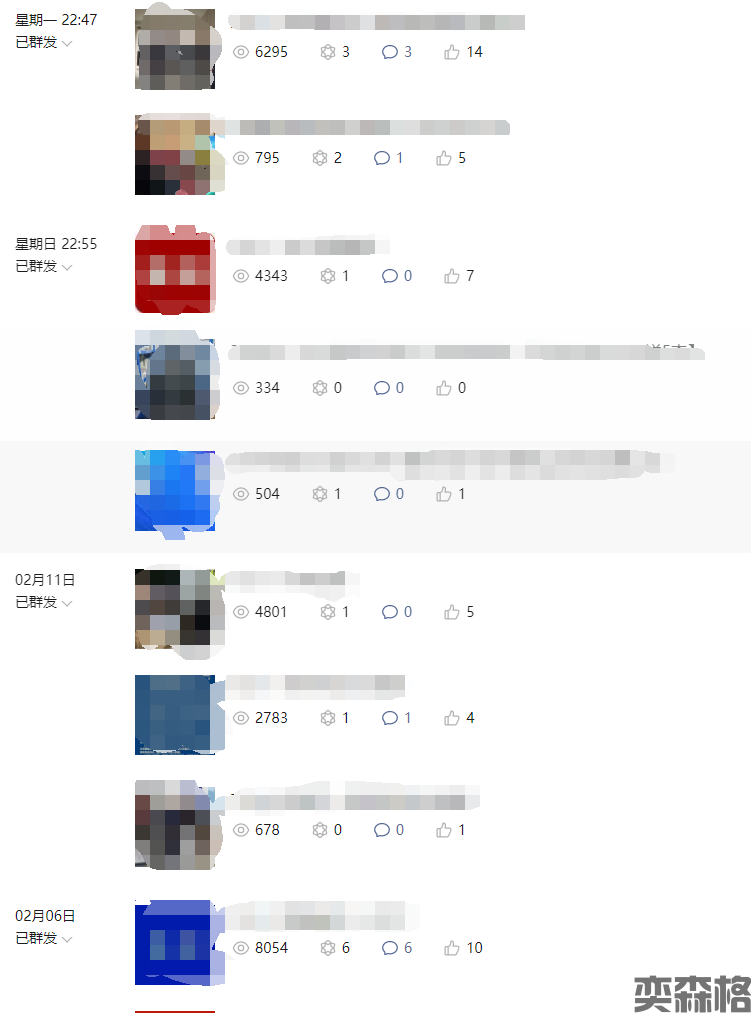Open the article with 795 views

point(366,128)
